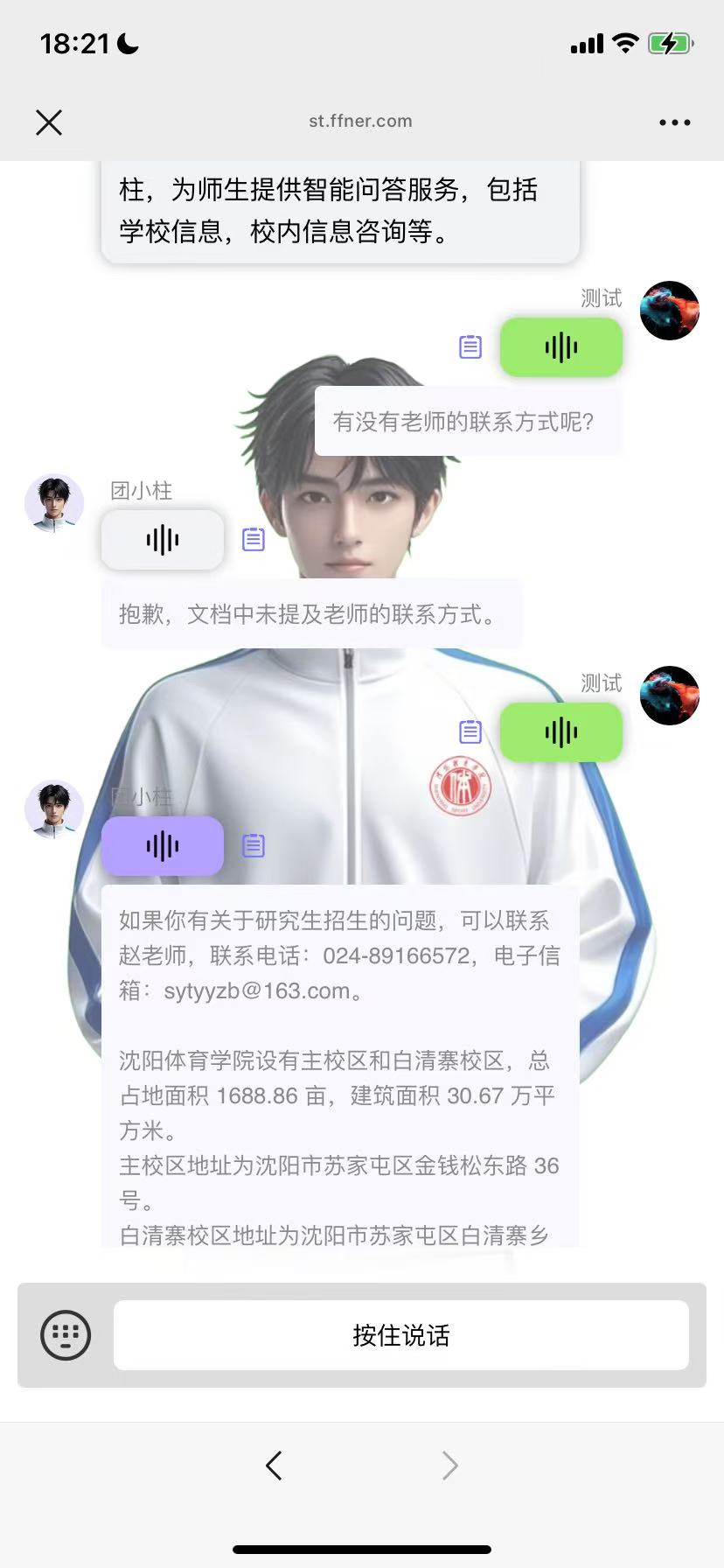Play the voice message above '有没有老师的联系方式呢?'
This screenshot has width=724, height=1568.
(560, 347)
